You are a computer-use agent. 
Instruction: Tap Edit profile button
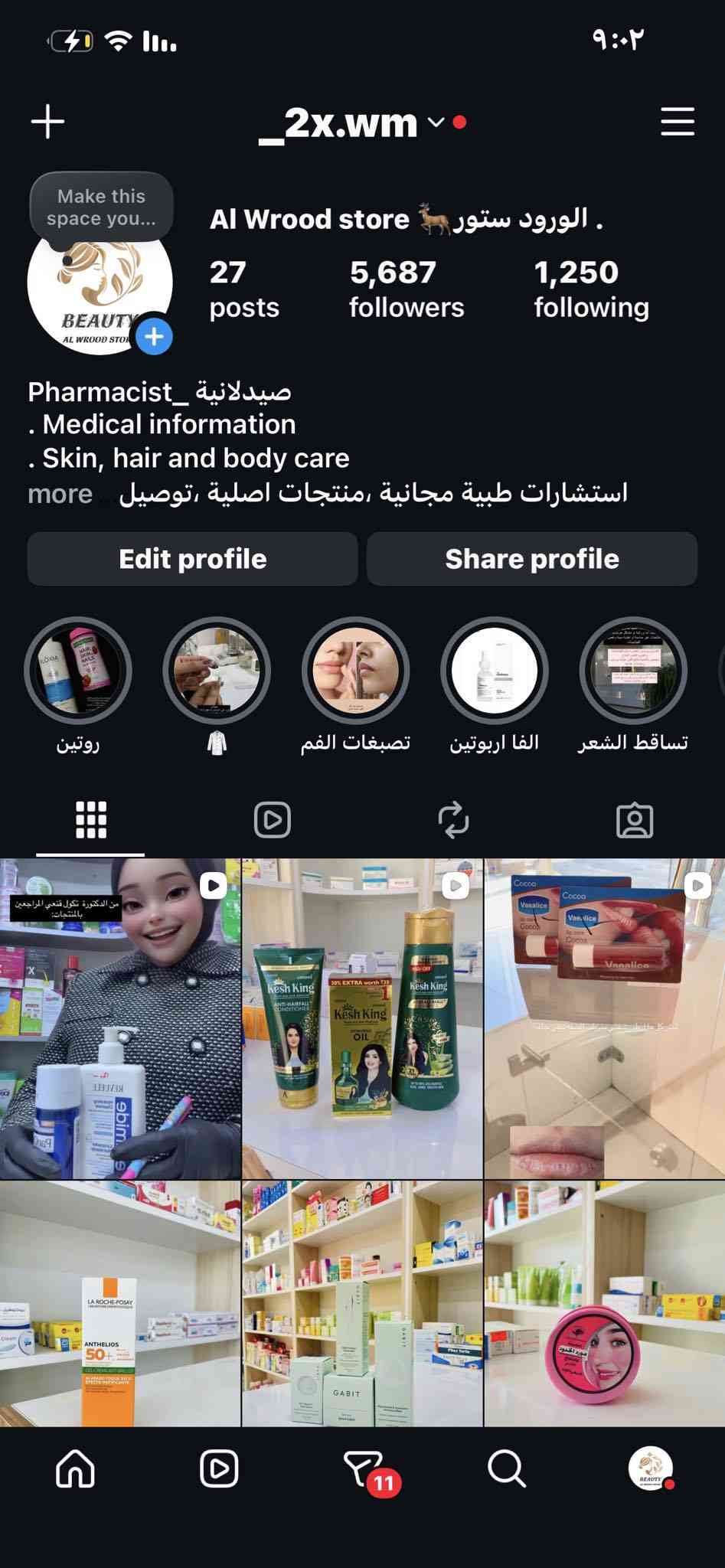point(192,559)
